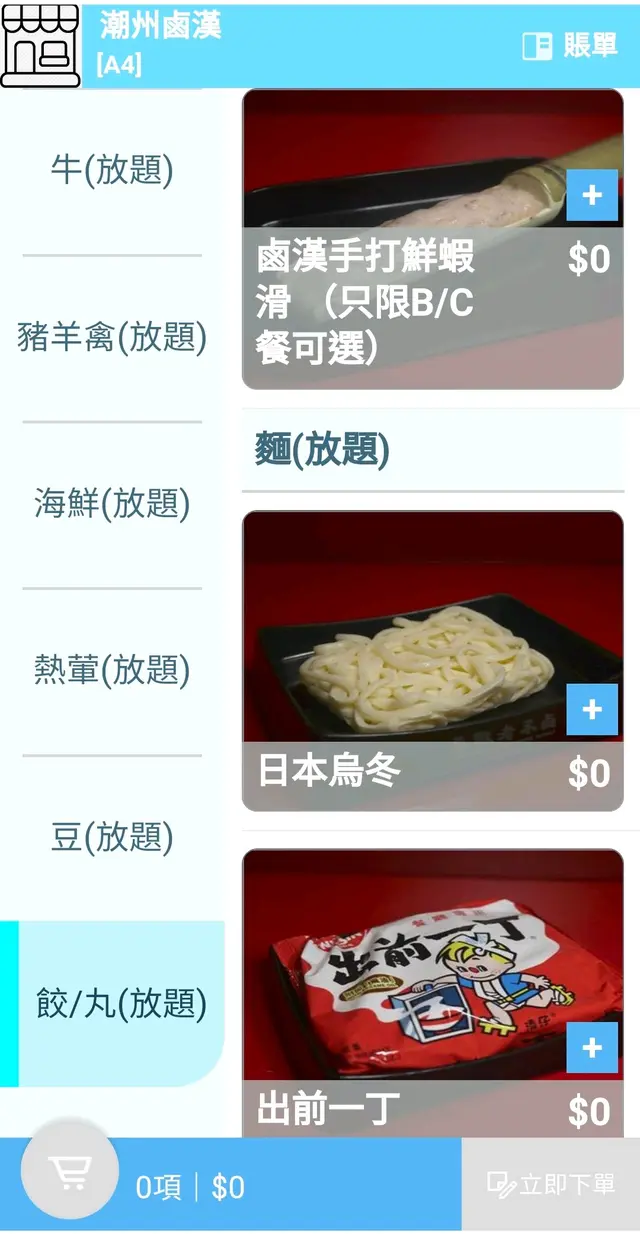Select the 牛(放題) category
This screenshot has width=640, height=1234.
(x=112, y=170)
